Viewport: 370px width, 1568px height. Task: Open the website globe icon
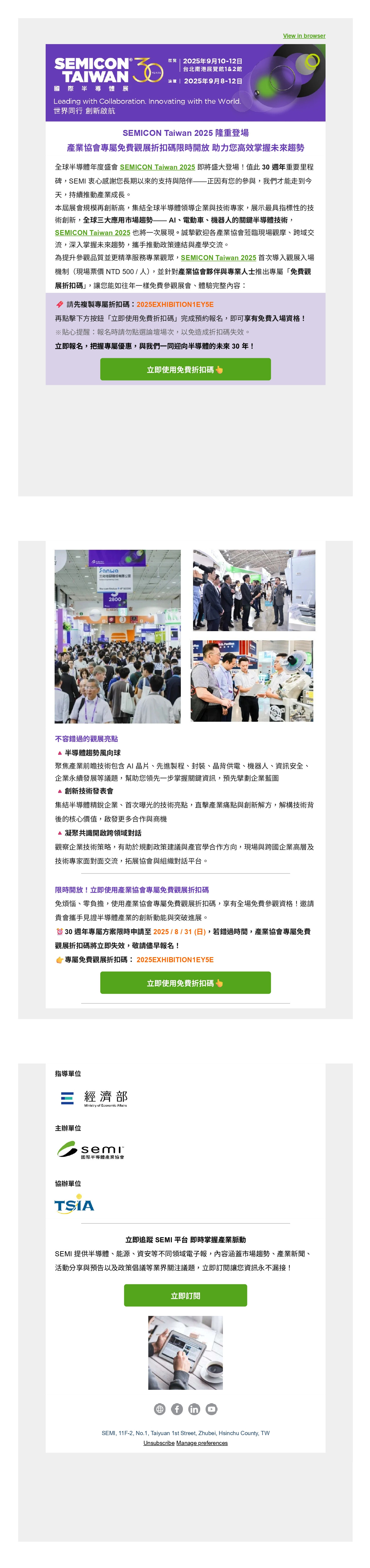[160, 1409]
